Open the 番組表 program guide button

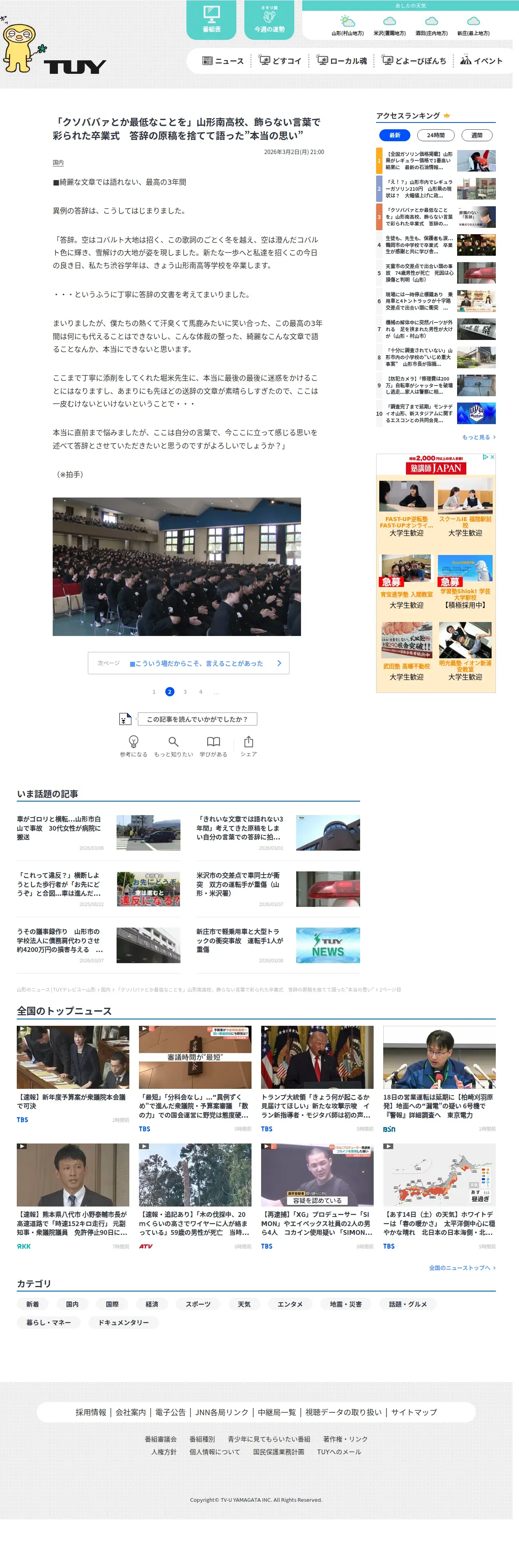211,20
